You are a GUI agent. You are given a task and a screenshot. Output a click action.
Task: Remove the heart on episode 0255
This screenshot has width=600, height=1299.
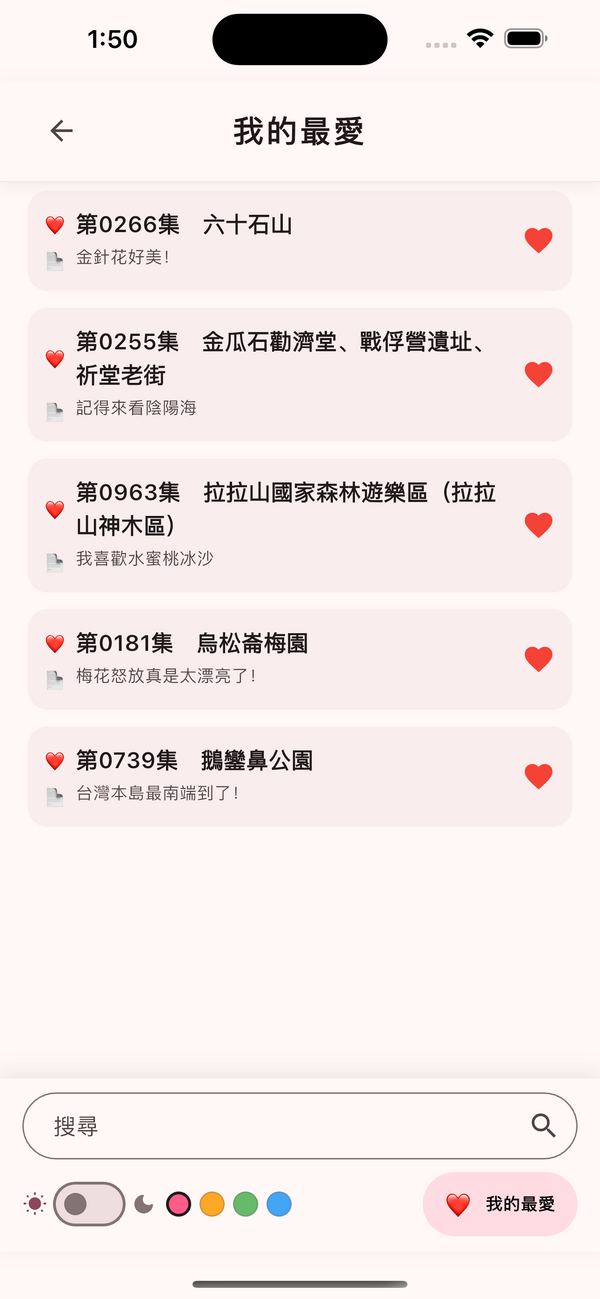(x=538, y=374)
